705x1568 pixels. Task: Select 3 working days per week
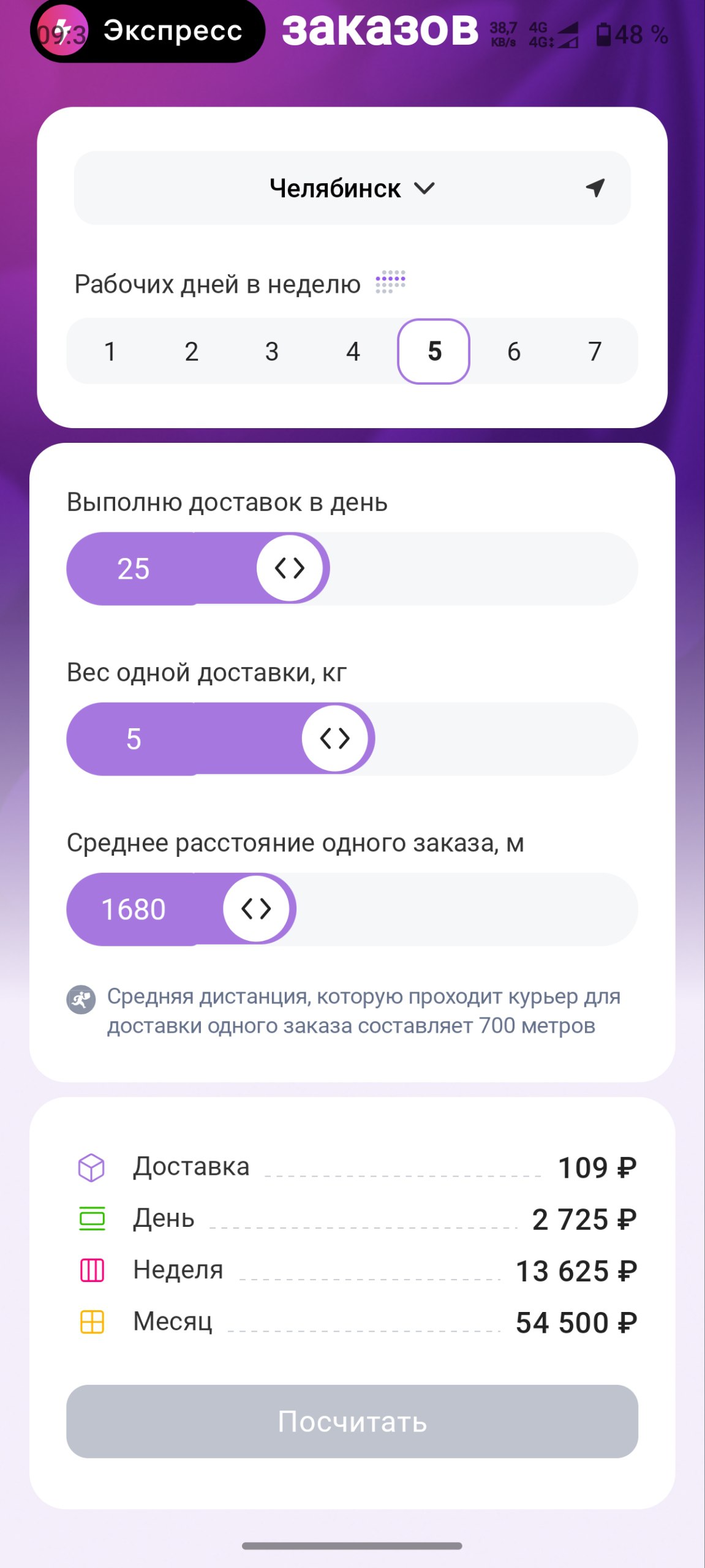pyautogui.click(x=272, y=352)
